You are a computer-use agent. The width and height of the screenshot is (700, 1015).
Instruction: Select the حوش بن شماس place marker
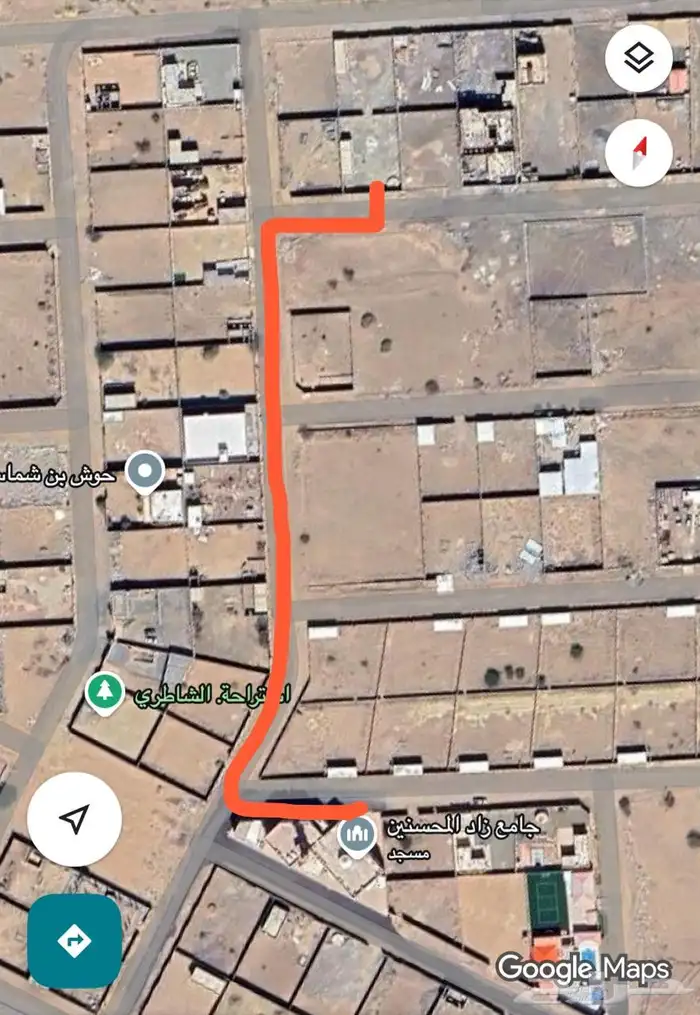146,471
